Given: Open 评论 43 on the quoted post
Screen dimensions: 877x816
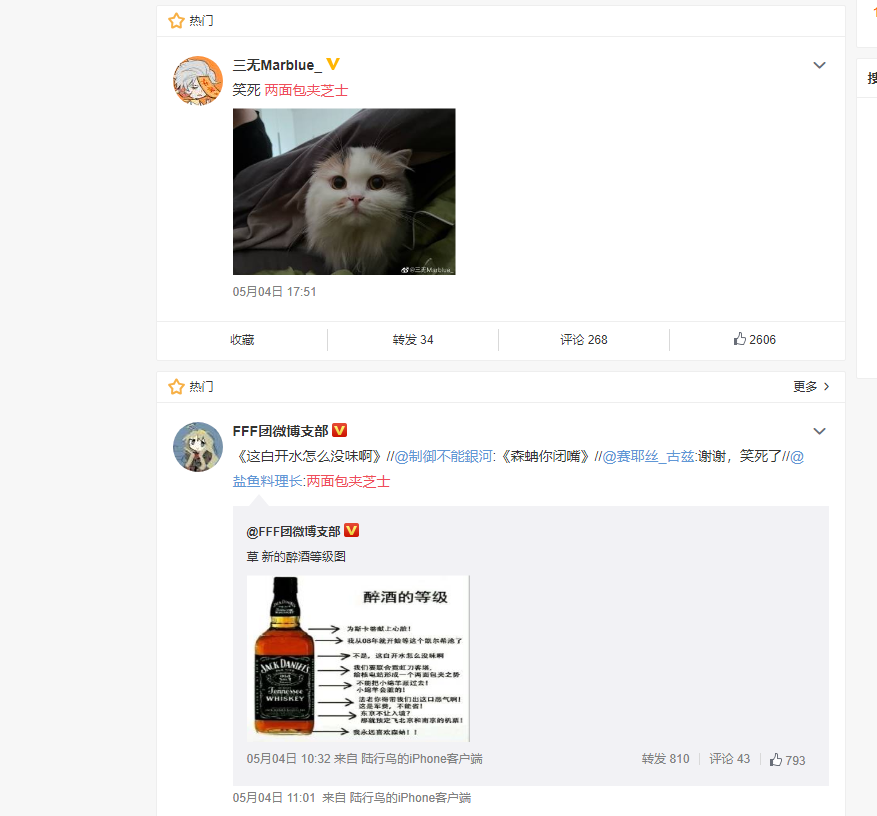Looking at the screenshot, I should tap(729, 759).
